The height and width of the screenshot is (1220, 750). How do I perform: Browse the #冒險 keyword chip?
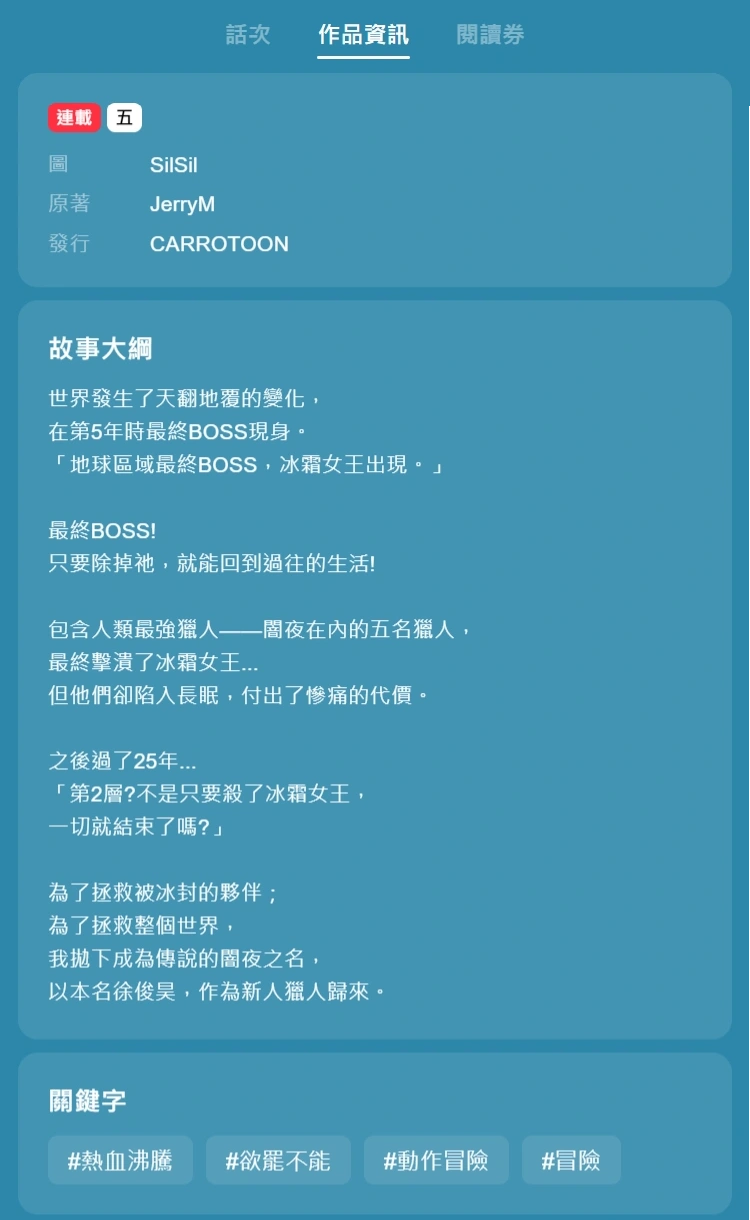click(571, 1160)
